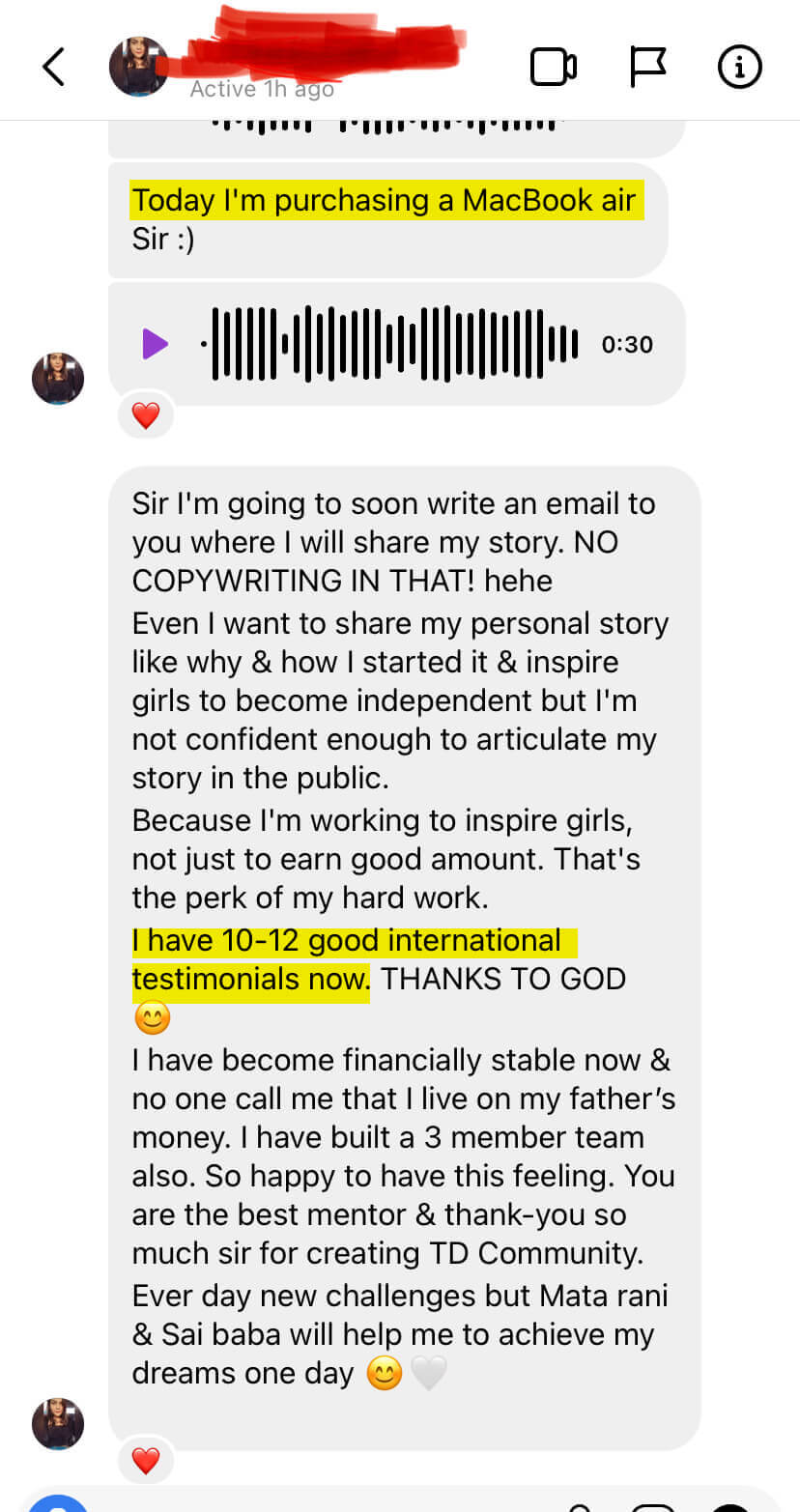
Task: Tap the avatar next to the long text message
Action: (x=58, y=1423)
